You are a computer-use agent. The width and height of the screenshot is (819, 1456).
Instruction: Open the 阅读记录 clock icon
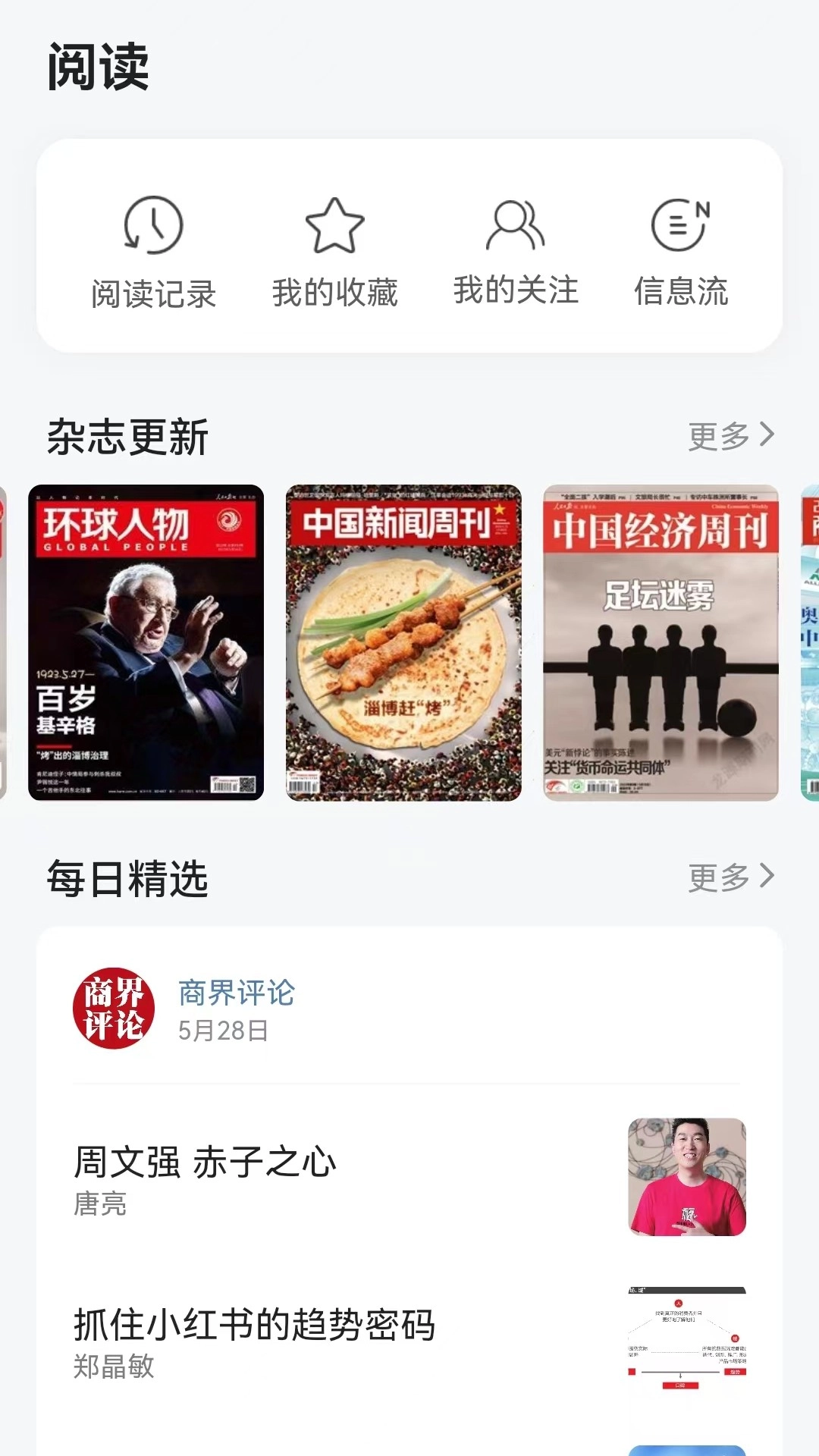tap(152, 227)
